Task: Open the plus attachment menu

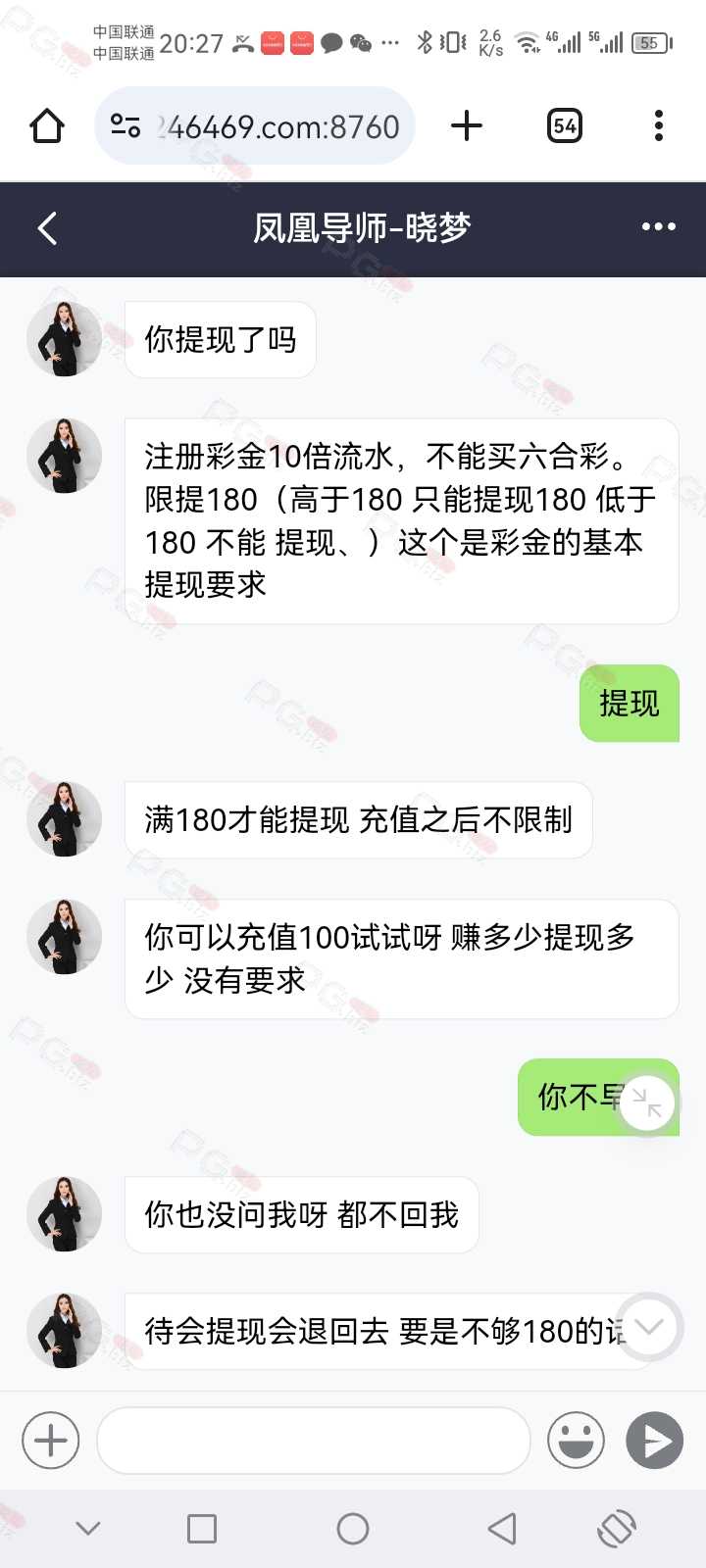Action: (51, 1440)
